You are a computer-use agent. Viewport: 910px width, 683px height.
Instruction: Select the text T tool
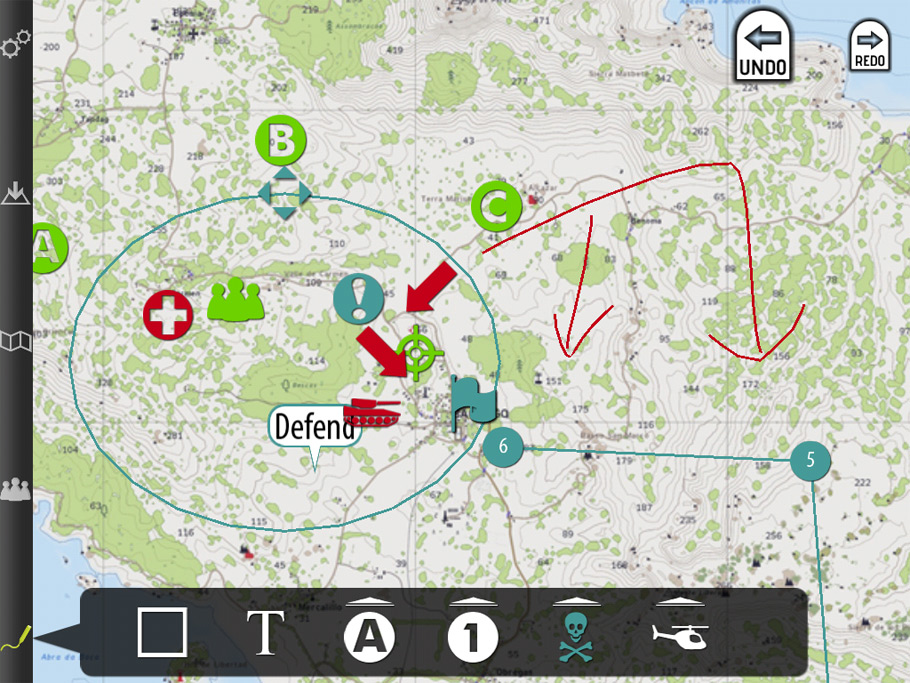pyautogui.click(x=265, y=634)
